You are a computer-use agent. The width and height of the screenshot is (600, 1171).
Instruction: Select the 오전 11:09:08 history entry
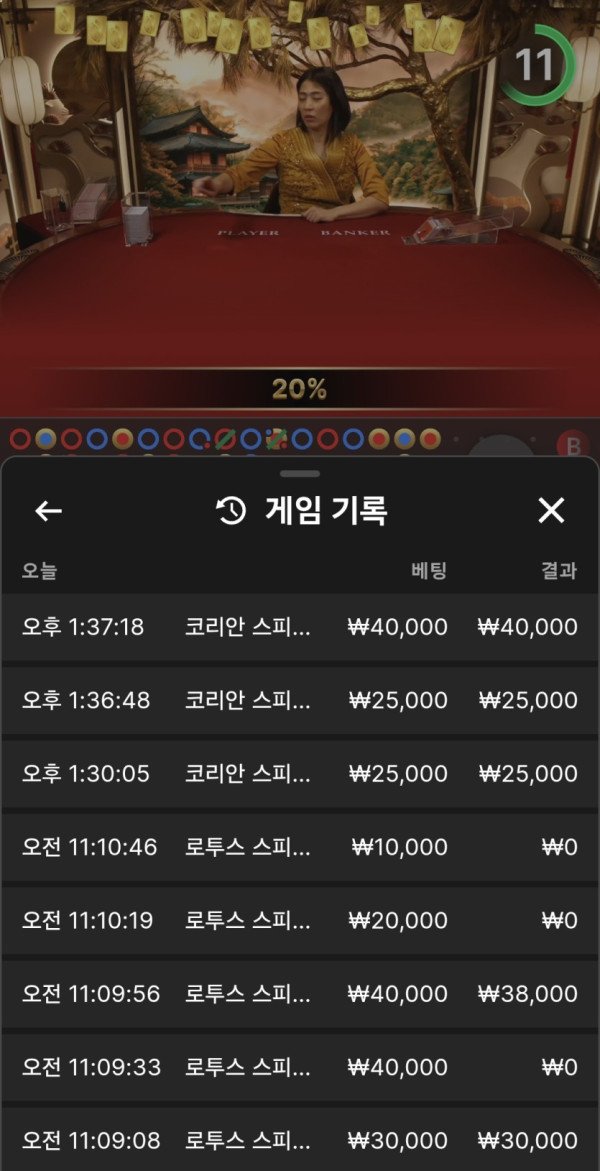(x=300, y=1140)
